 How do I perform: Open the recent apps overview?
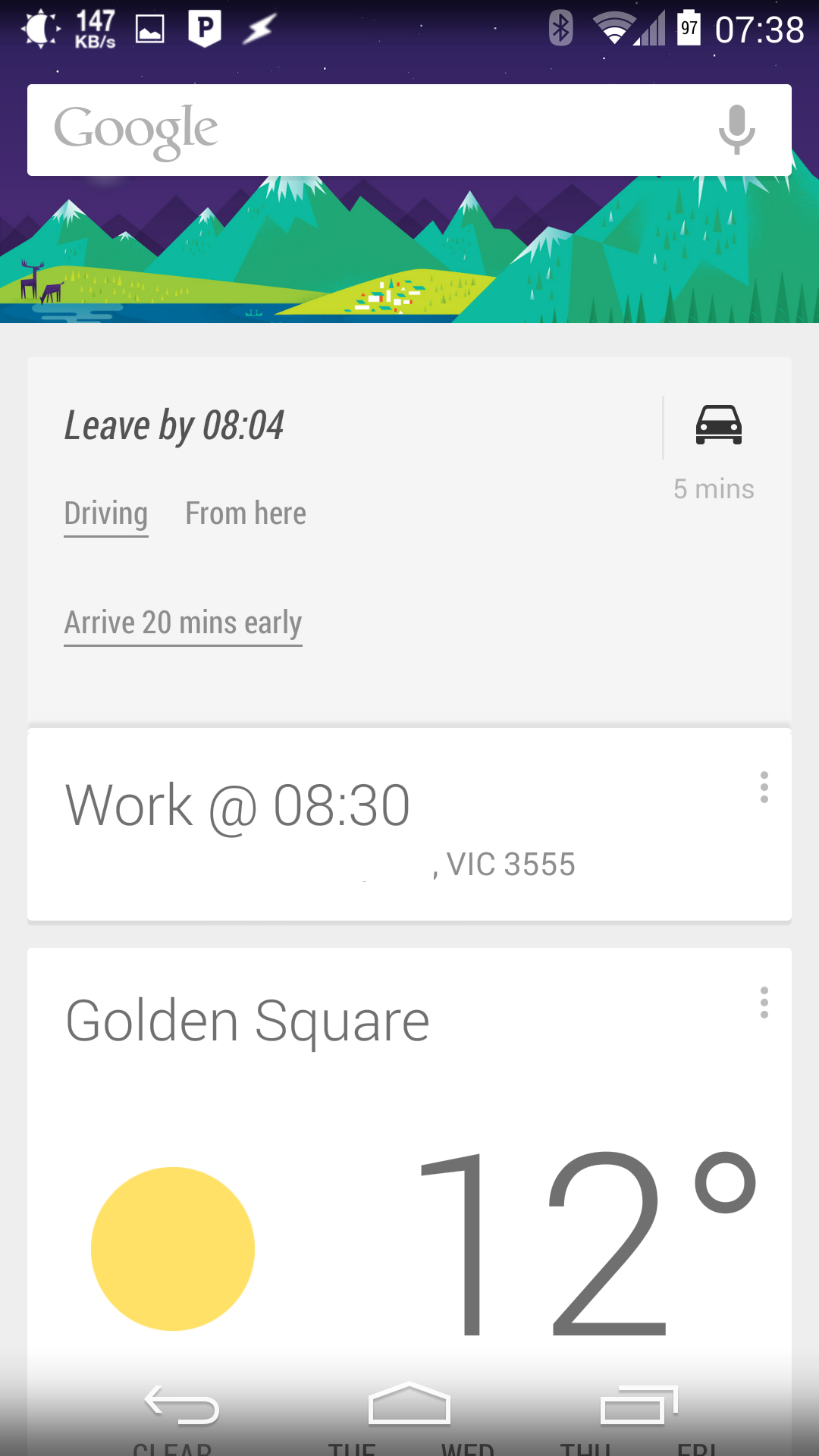(639, 1405)
